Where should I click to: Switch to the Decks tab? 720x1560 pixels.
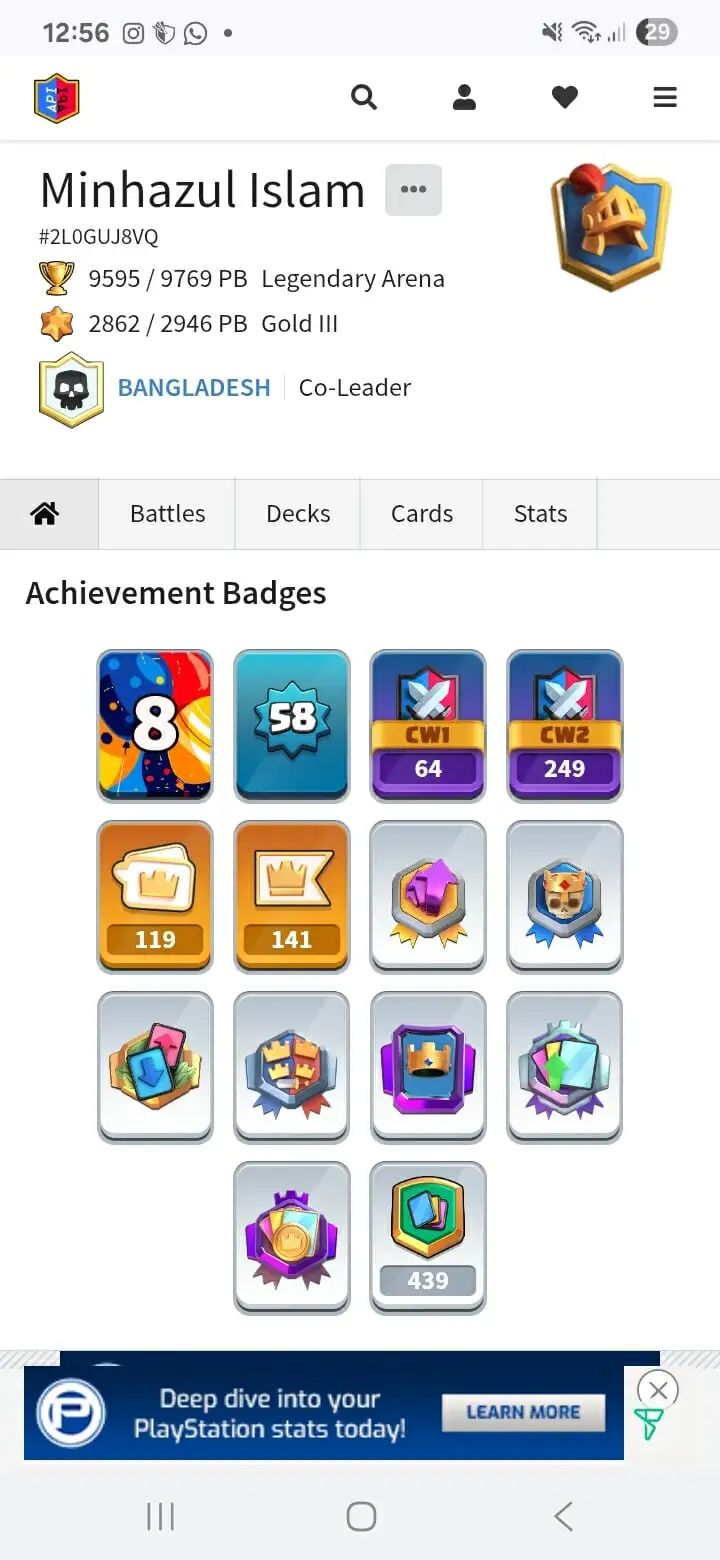[298, 514]
